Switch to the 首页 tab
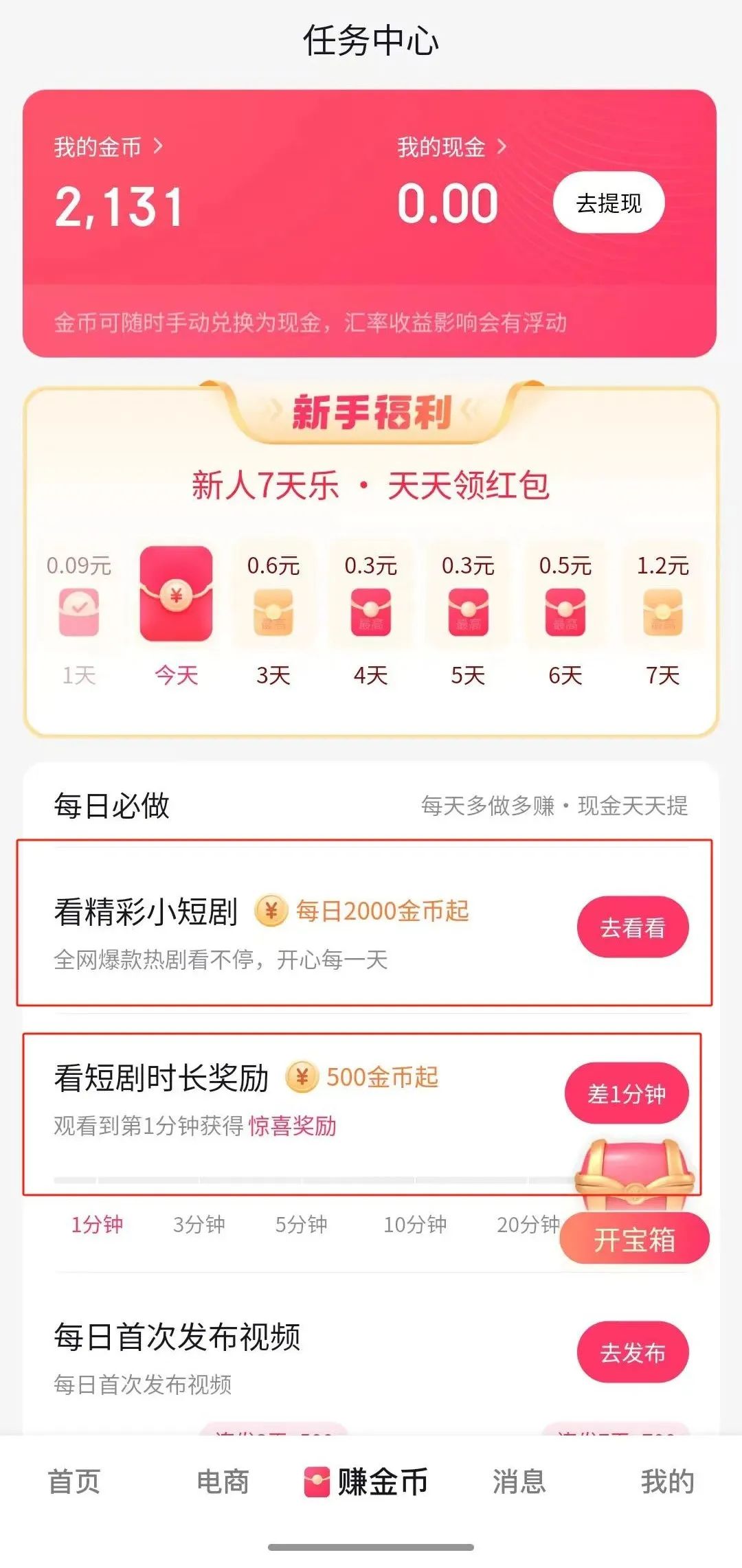Screen dimensions: 742x1568 (x=74, y=1481)
